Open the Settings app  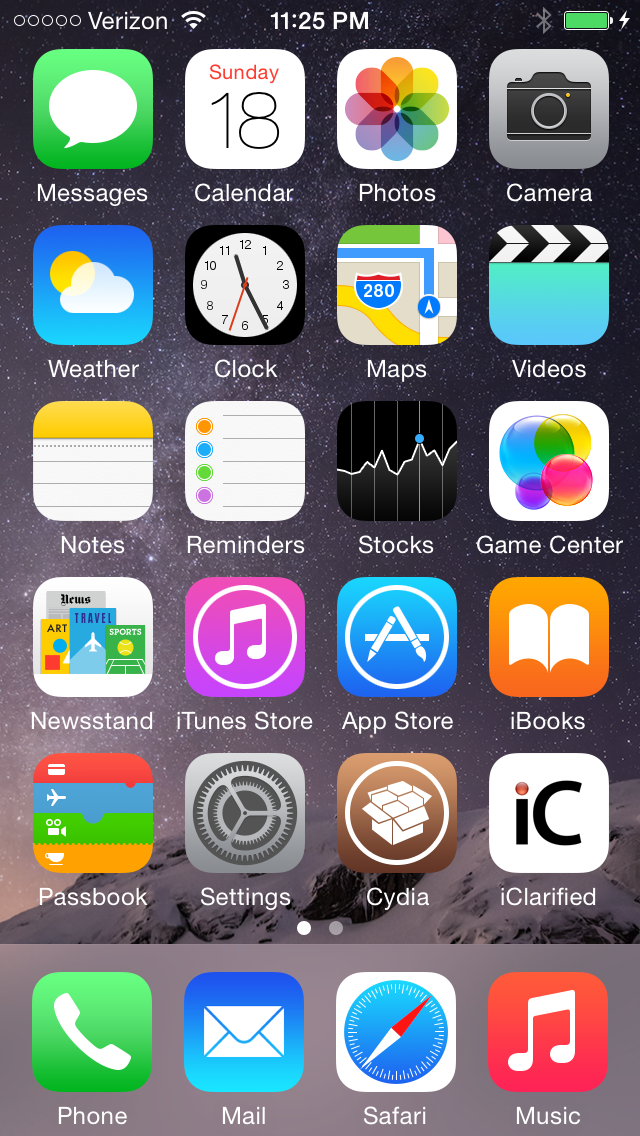[245, 813]
